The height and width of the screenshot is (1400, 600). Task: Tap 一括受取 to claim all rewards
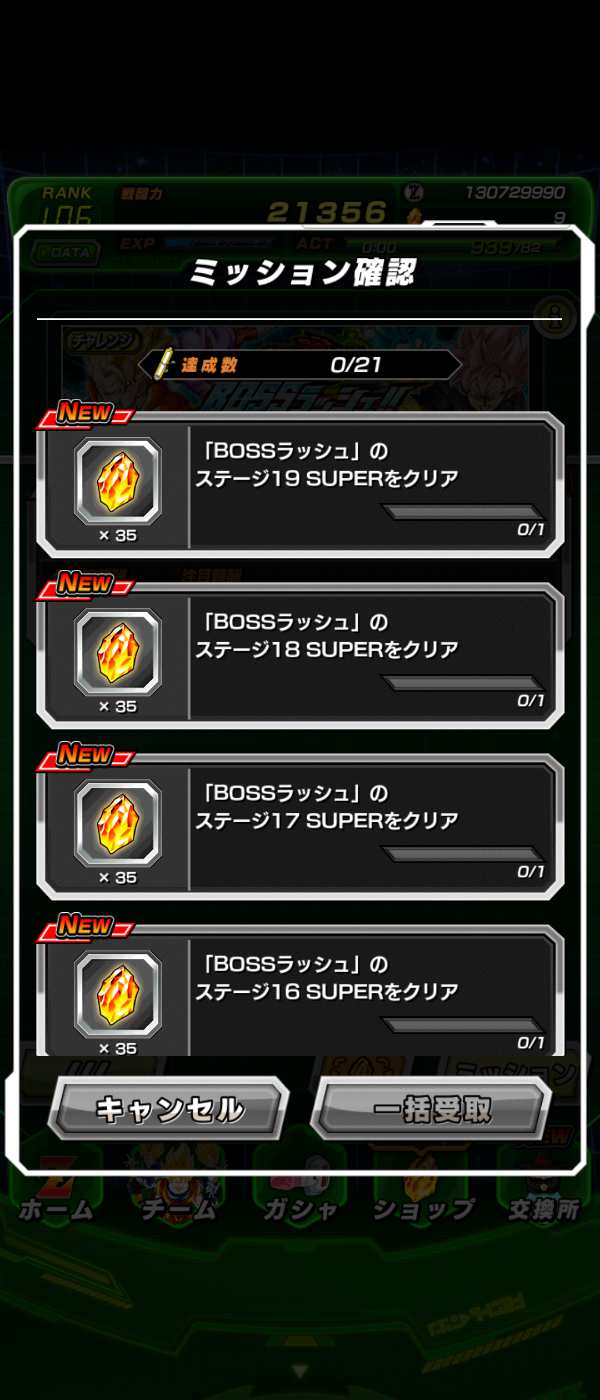(432, 1108)
